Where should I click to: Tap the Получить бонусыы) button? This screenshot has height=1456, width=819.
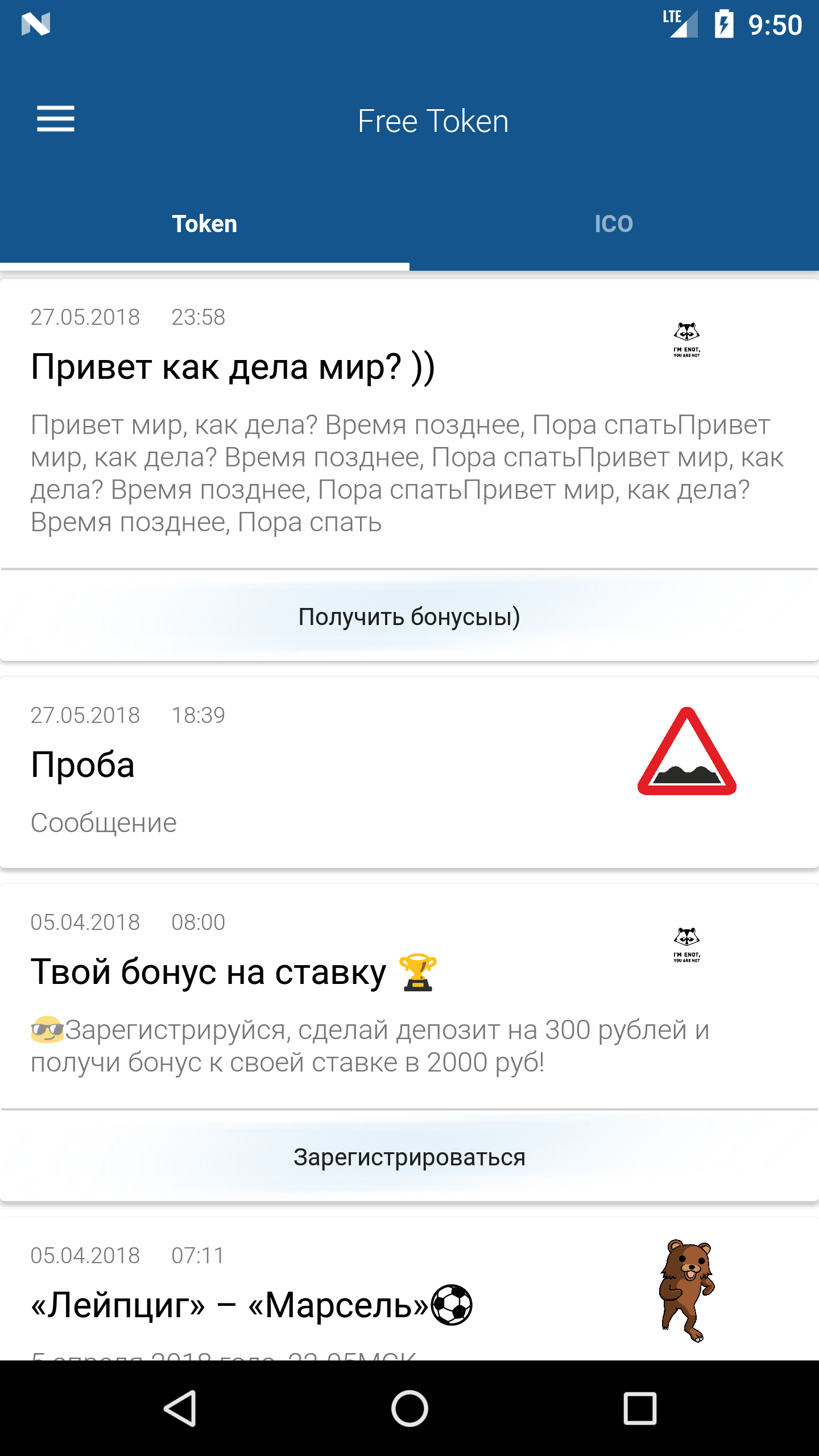(409, 617)
